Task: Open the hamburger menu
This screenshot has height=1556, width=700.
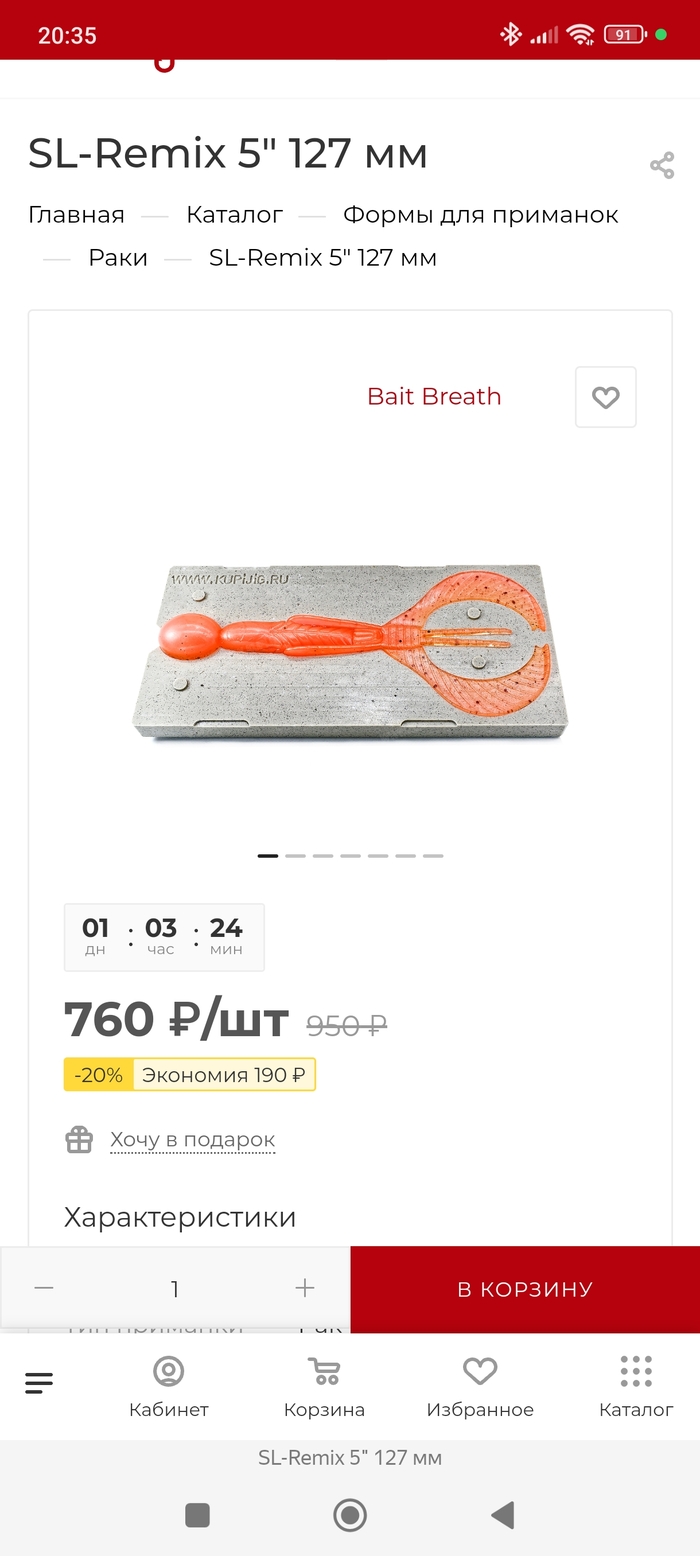Action: 39,1383
